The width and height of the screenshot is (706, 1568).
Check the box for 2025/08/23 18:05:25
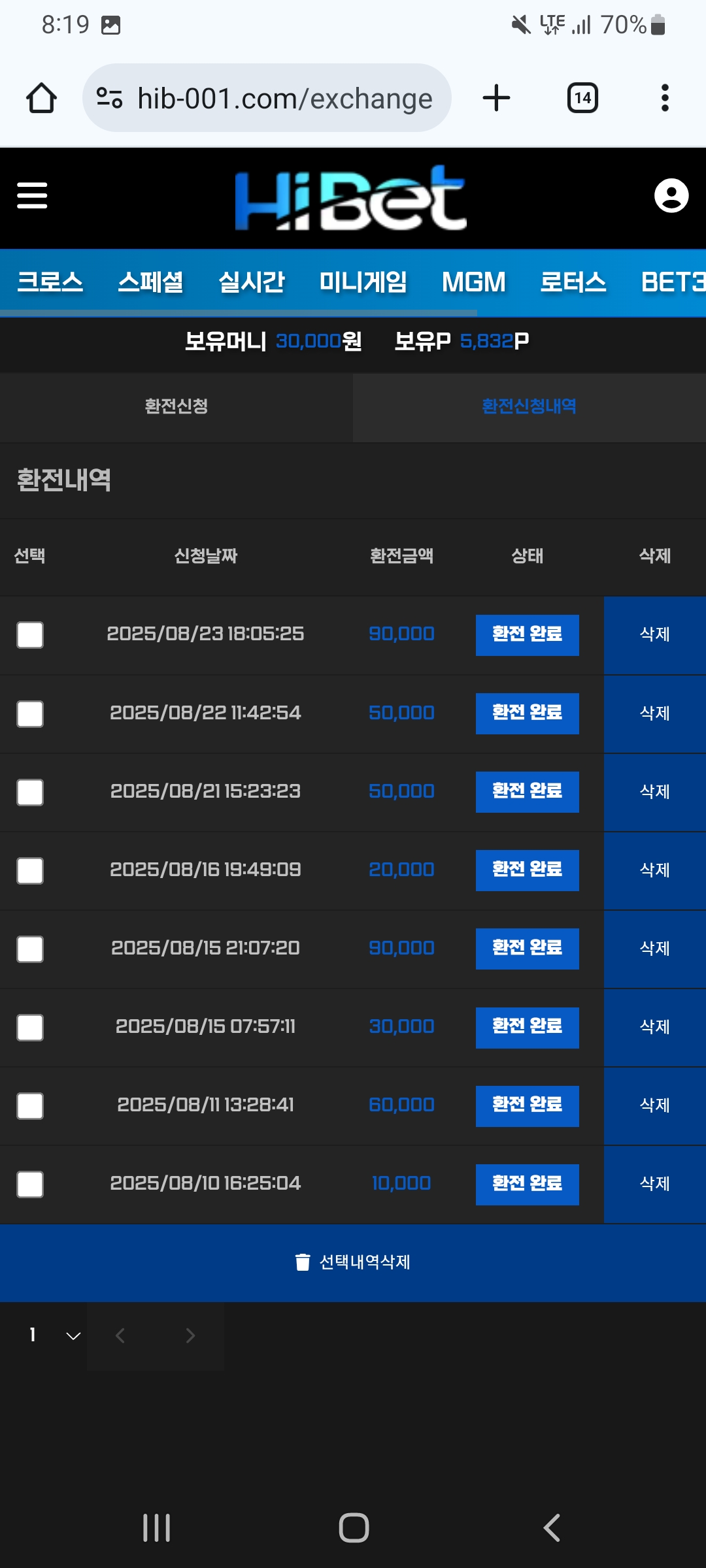[30, 635]
